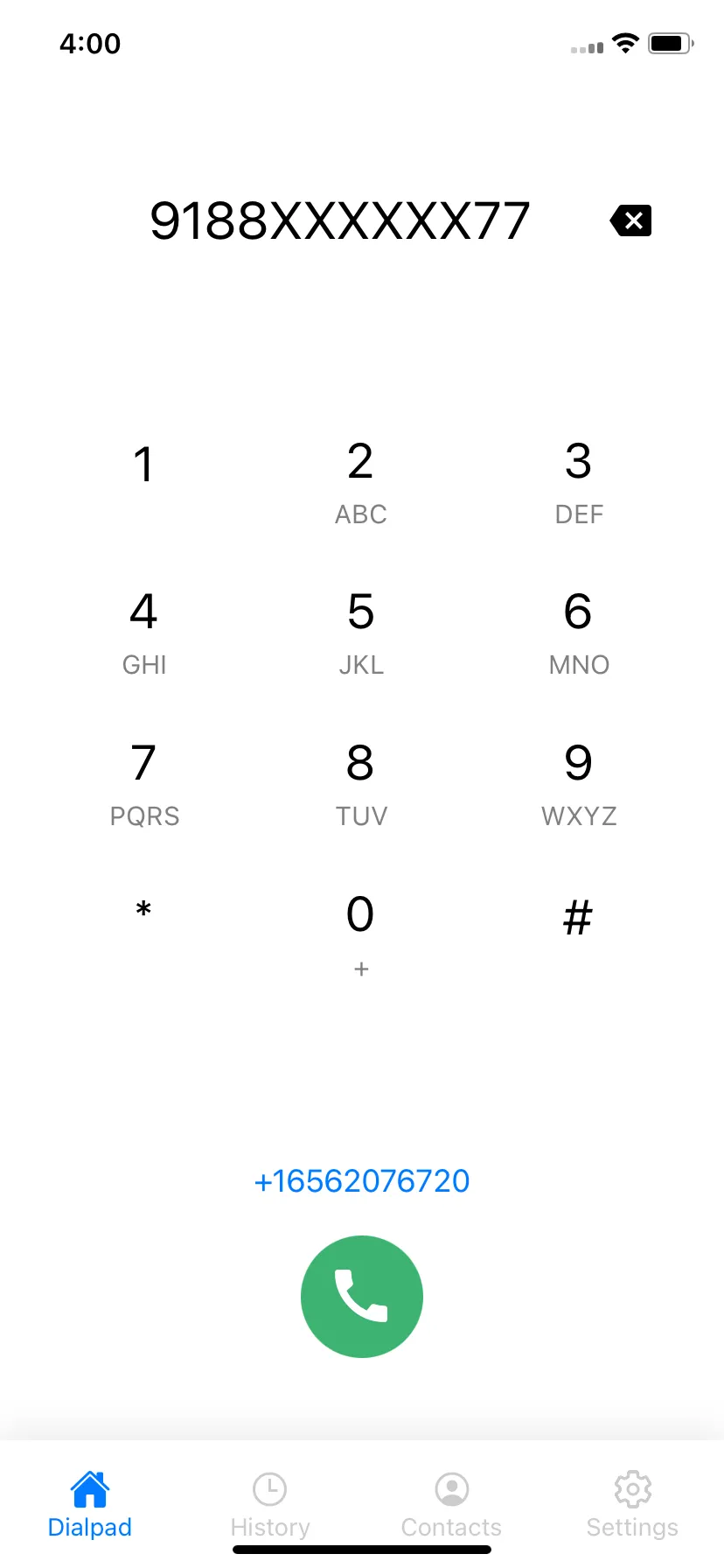
Task: Tap the dialed number display field
Action: point(341,220)
